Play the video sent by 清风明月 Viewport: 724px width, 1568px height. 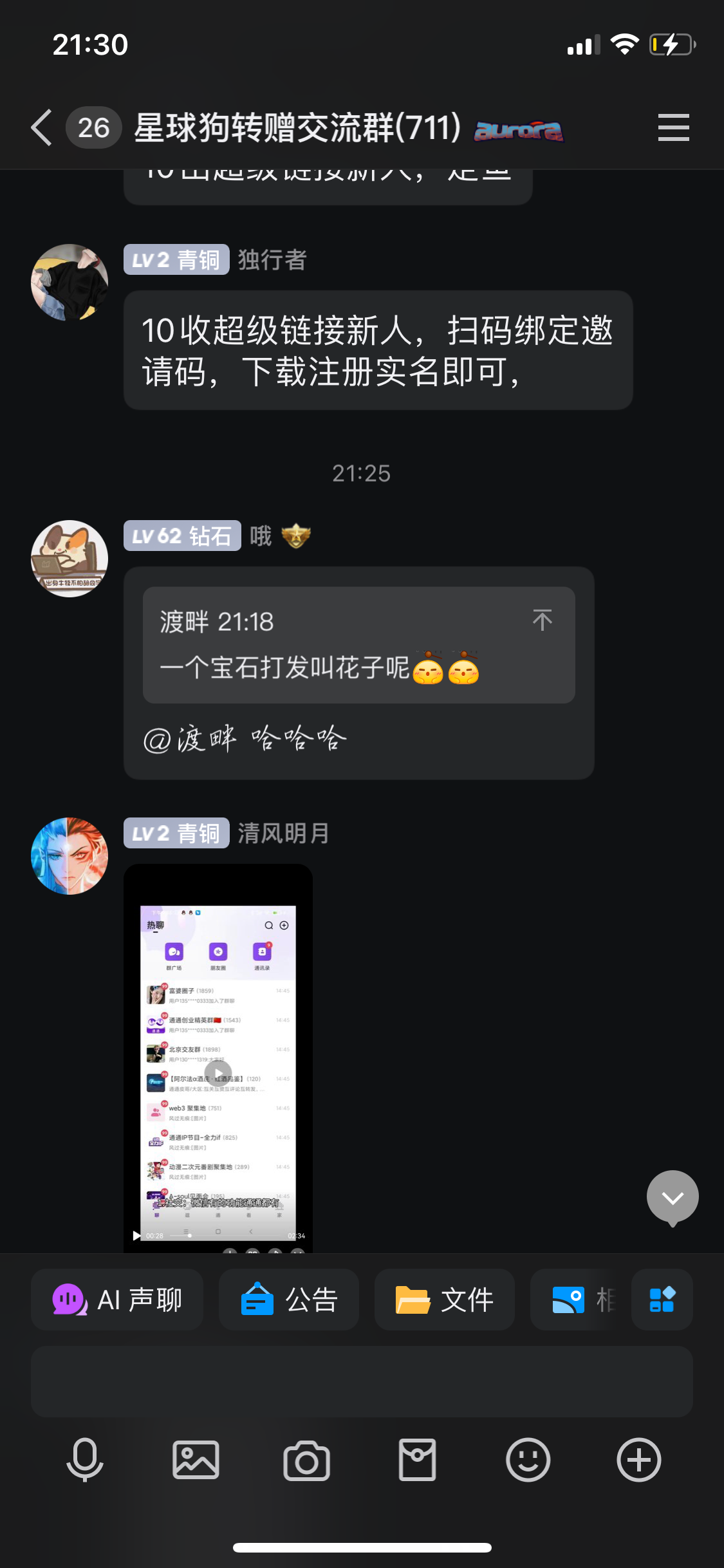(x=218, y=1072)
